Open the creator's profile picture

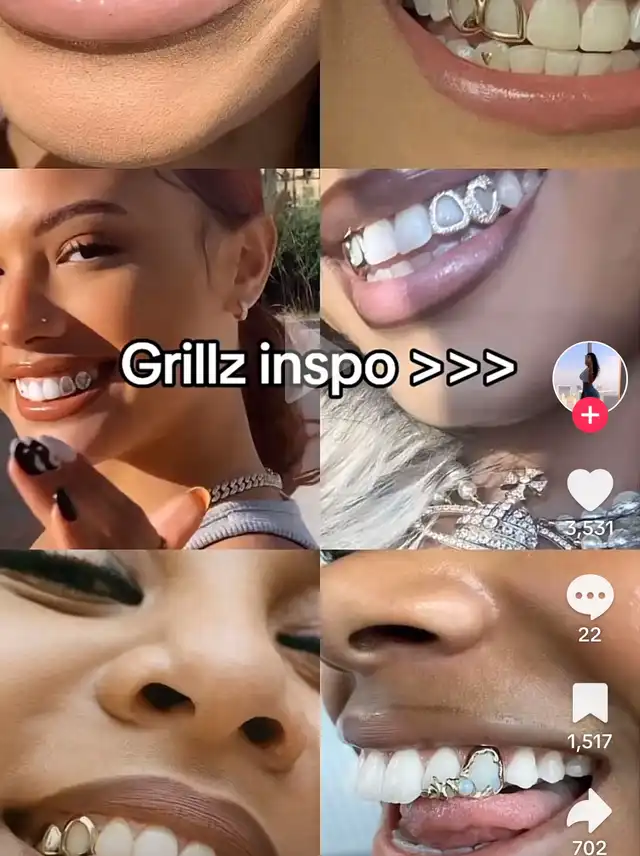[590, 374]
